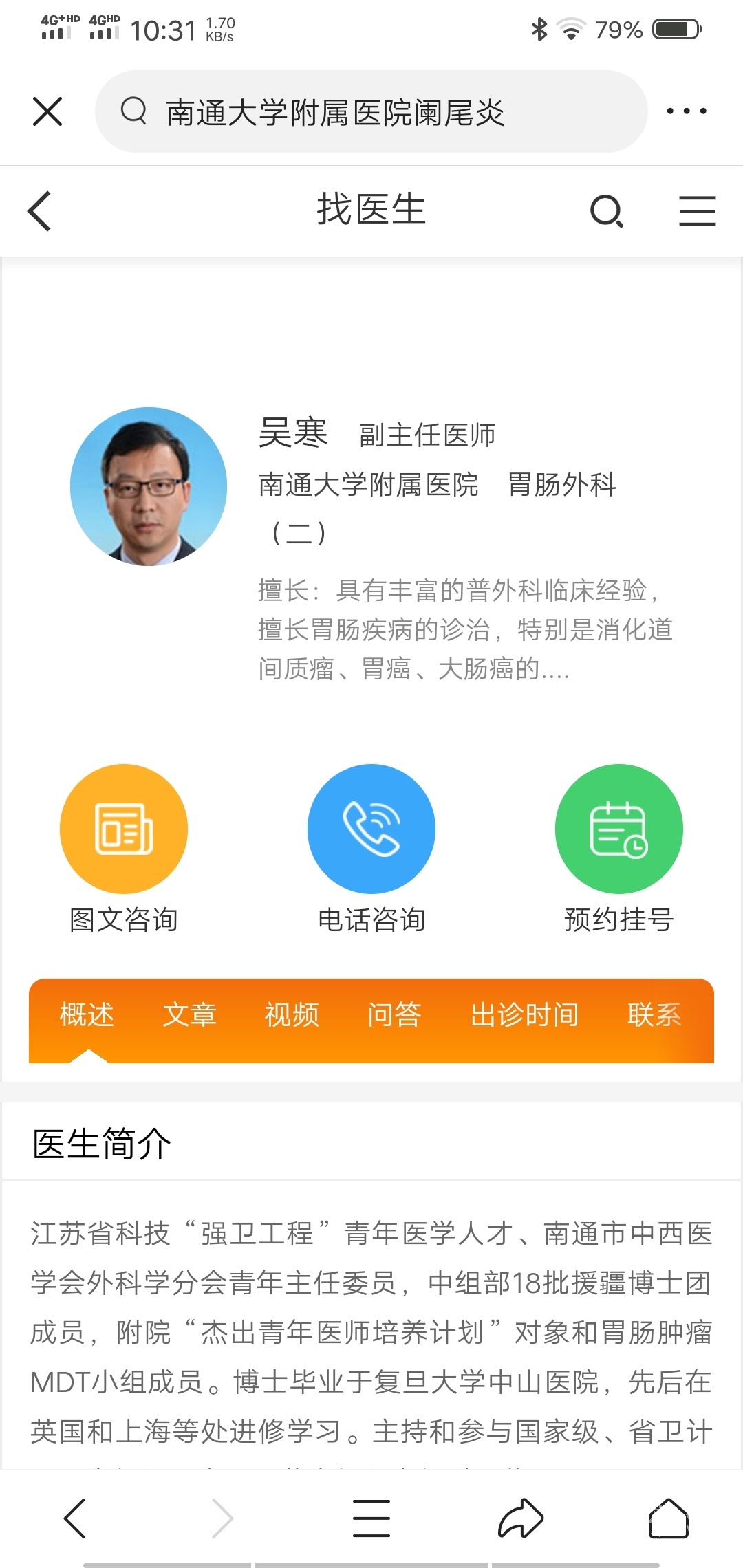Screen dimensions: 743x1568
Task: Open search in the 找医生 header
Action: point(607,210)
